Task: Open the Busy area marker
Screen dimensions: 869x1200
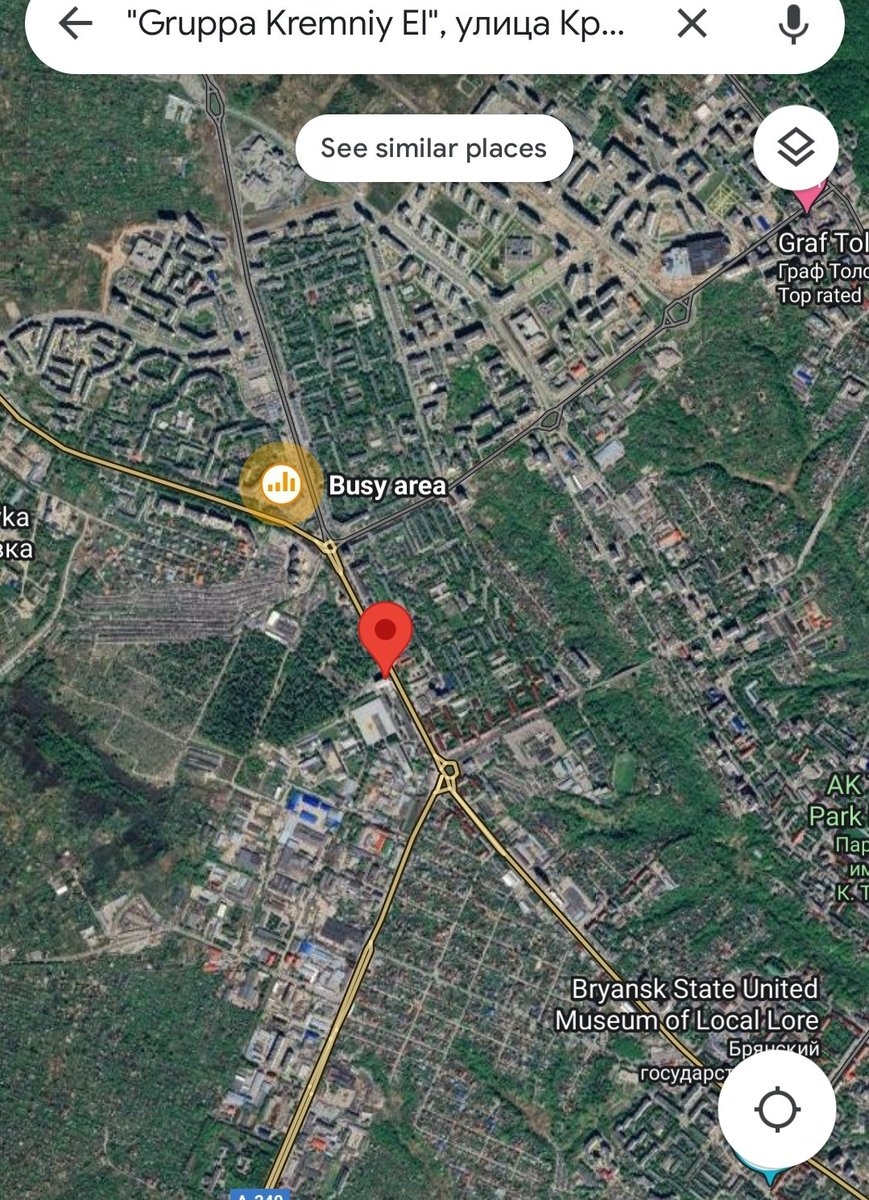Action: pyautogui.click(x=281, y=485)
